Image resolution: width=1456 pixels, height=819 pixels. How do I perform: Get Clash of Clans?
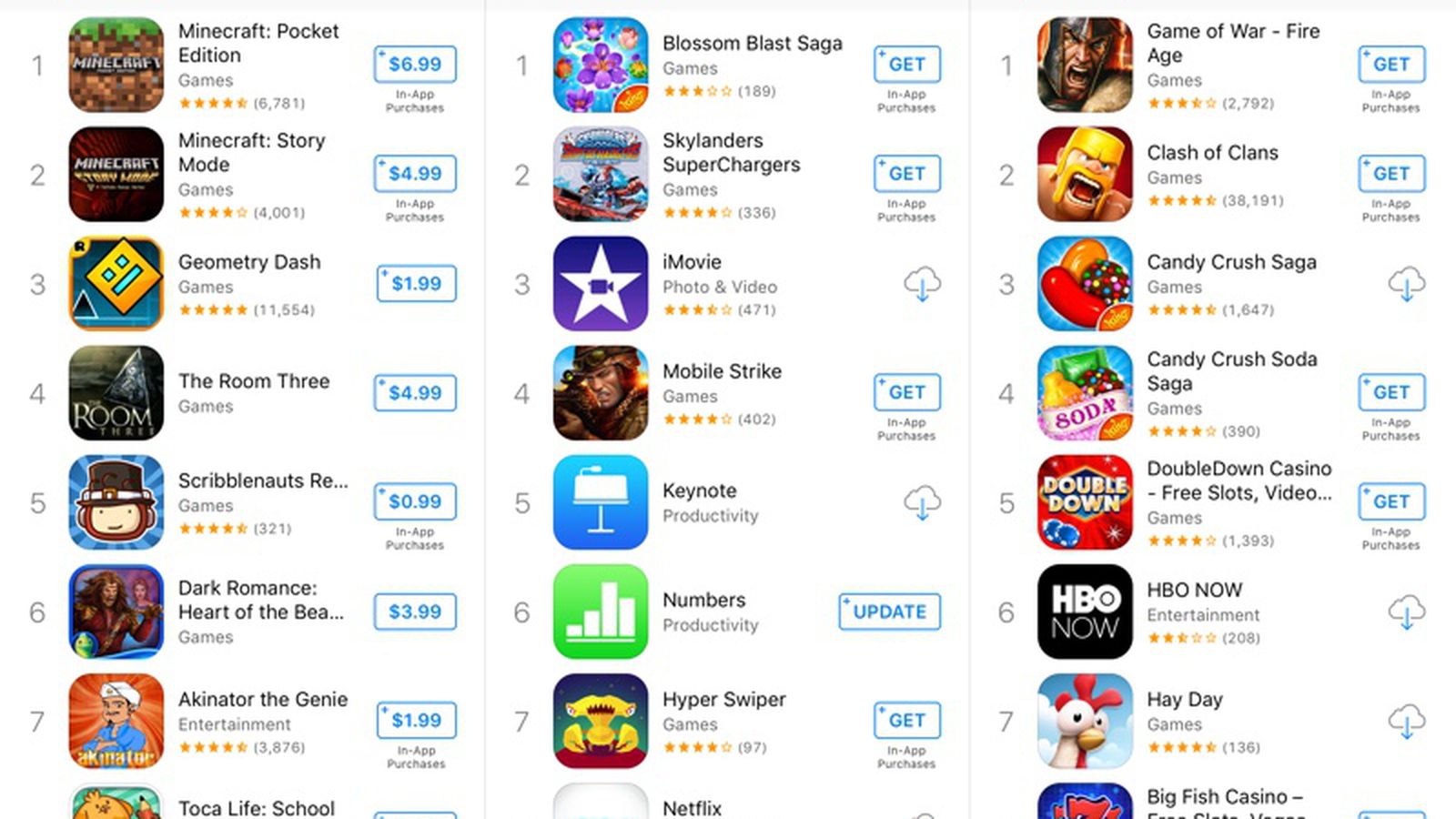coord(1390,174)
